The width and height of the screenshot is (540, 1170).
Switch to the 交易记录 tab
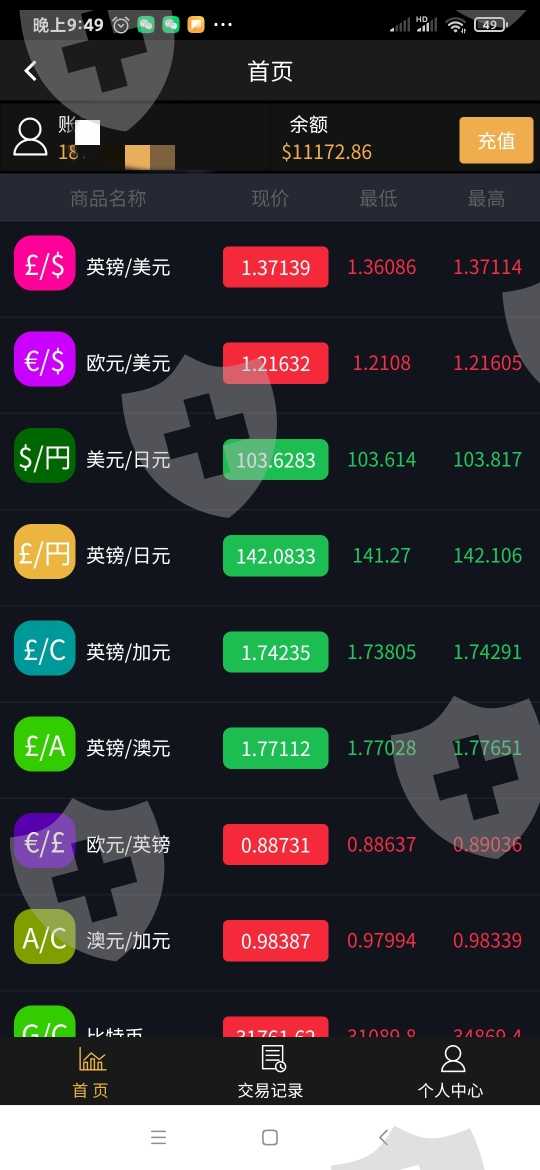[x=270, y=1072]
